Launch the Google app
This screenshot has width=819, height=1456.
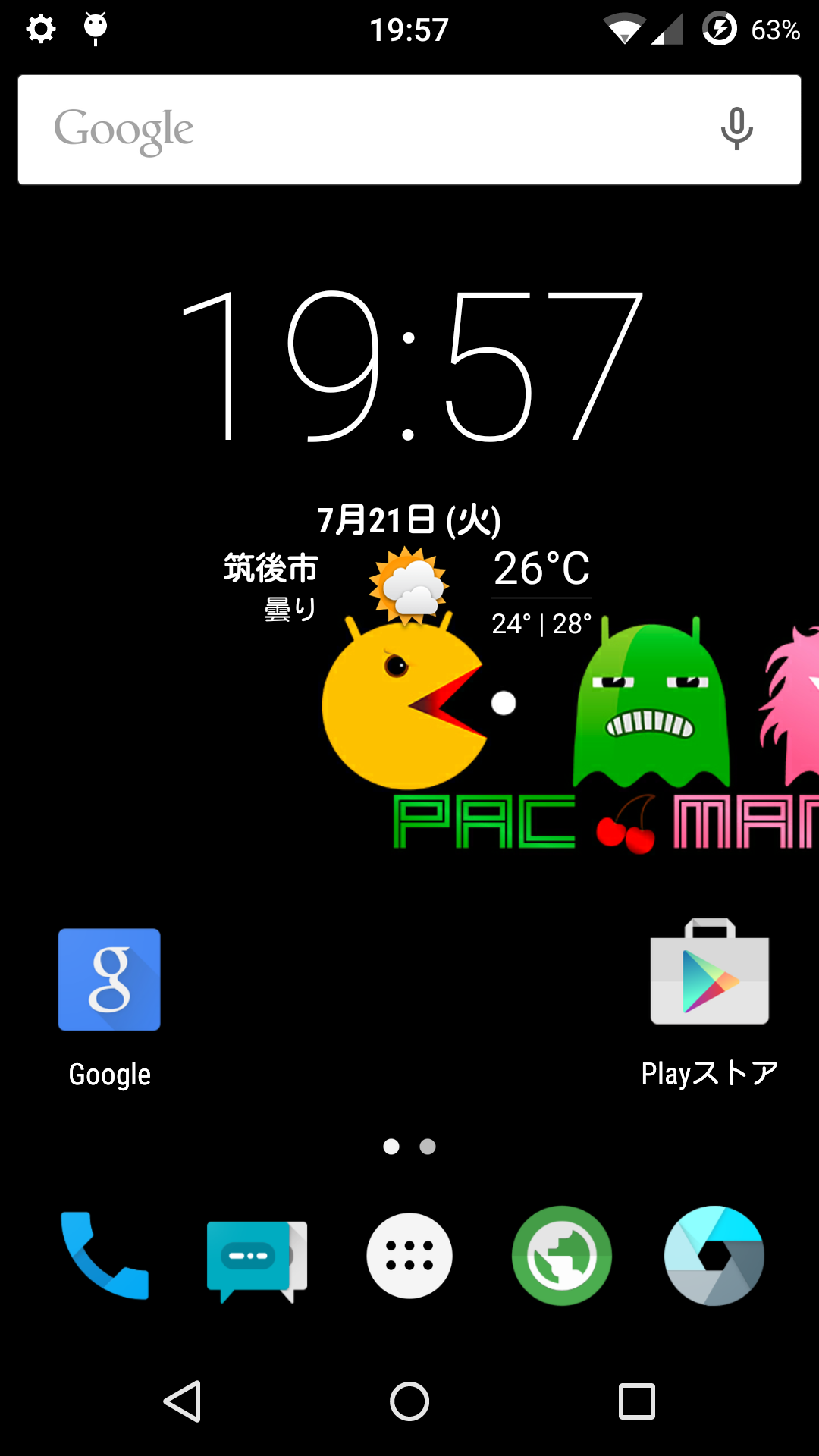(x=109, y=1007)
